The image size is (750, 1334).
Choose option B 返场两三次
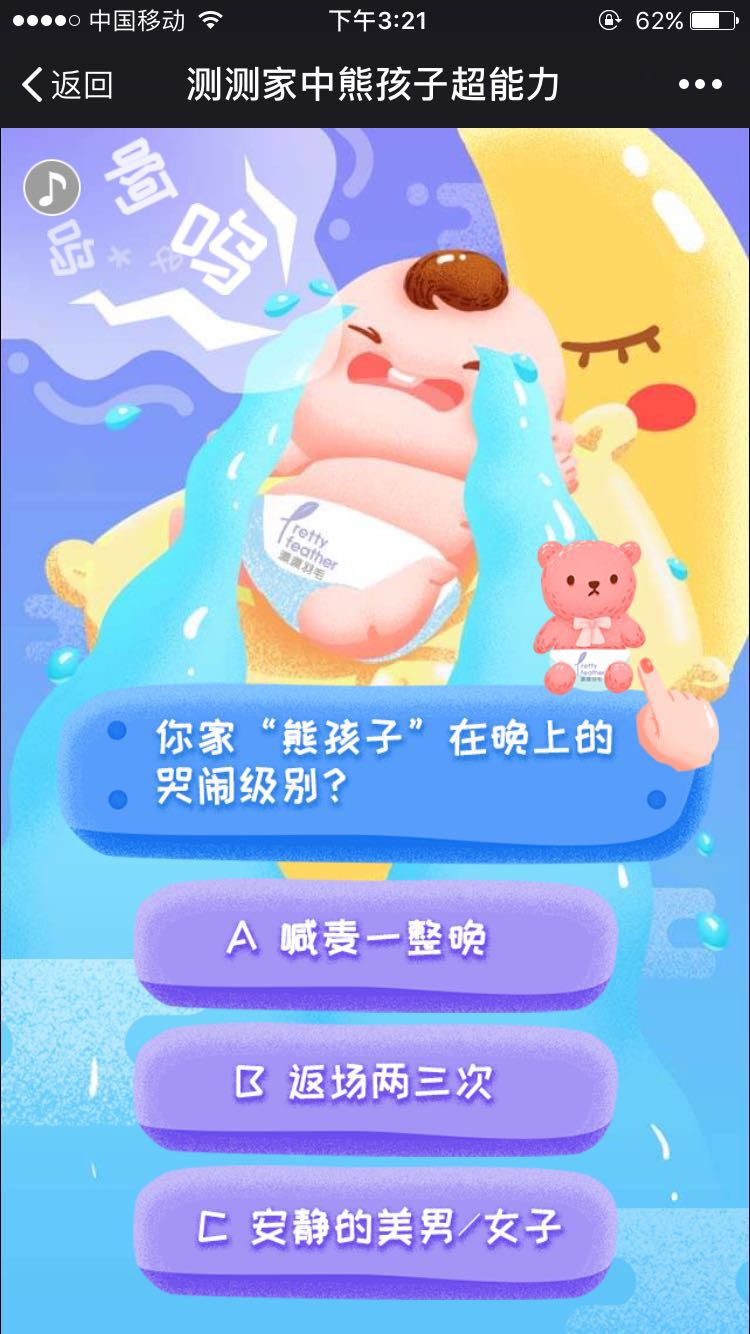pyautogui.click(x=375, y=1084)
